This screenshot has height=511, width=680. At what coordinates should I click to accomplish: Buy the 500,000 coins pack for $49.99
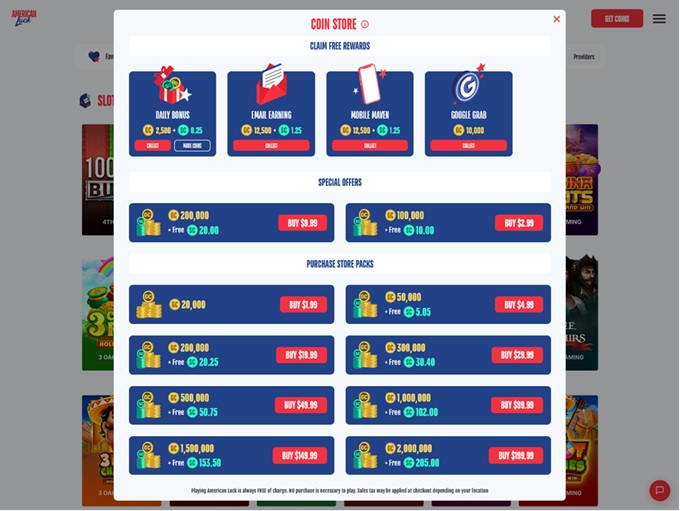point(301,406)
